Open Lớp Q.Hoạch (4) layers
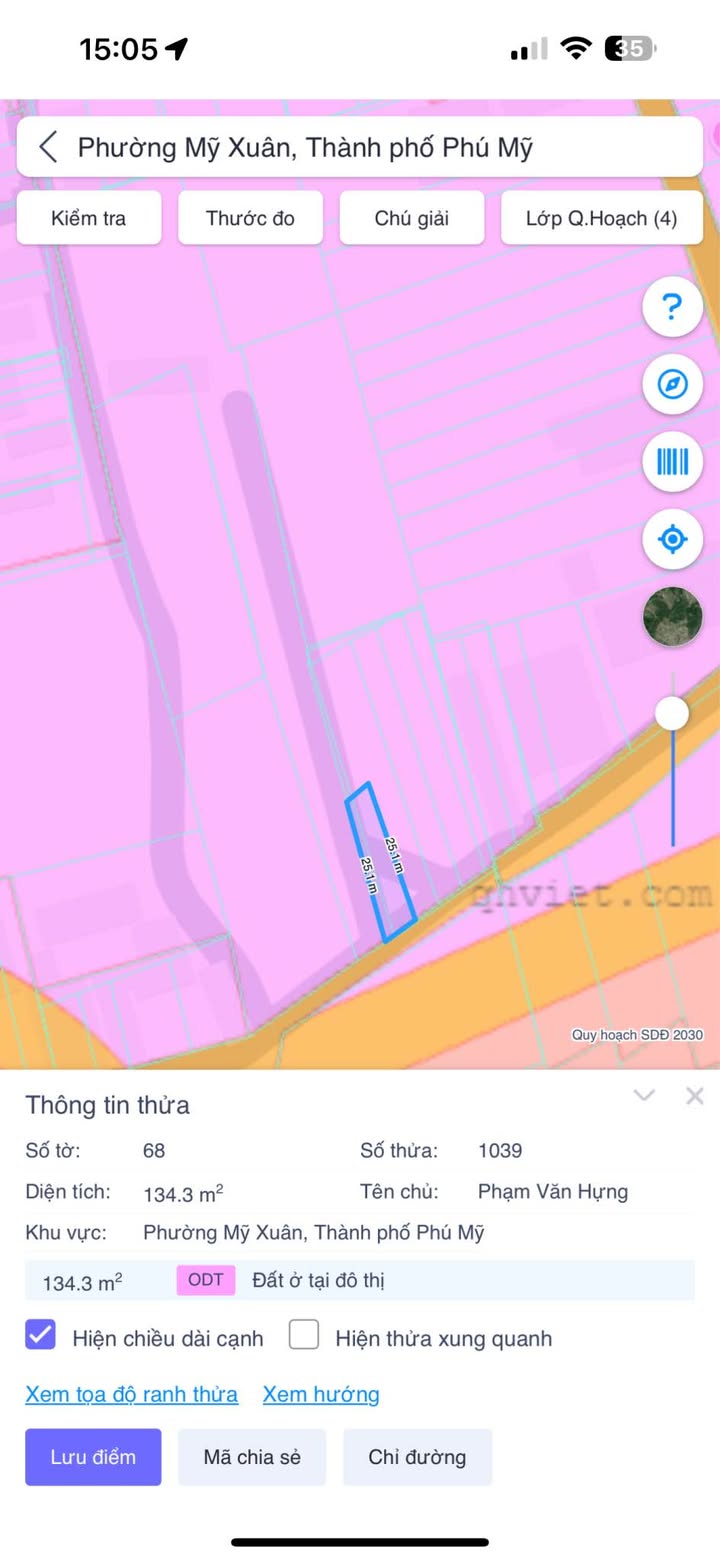Screen dimensions: 720x1560 pos(601,218)
